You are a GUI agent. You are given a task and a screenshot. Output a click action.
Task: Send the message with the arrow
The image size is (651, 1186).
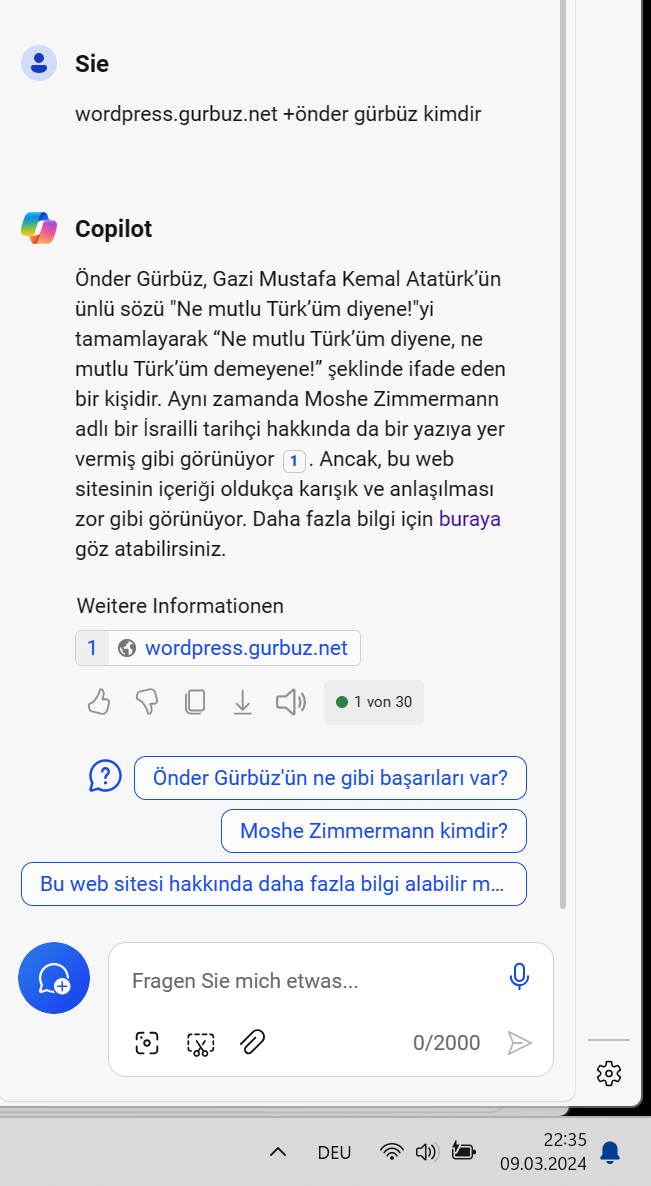(x=519, y=1043)
